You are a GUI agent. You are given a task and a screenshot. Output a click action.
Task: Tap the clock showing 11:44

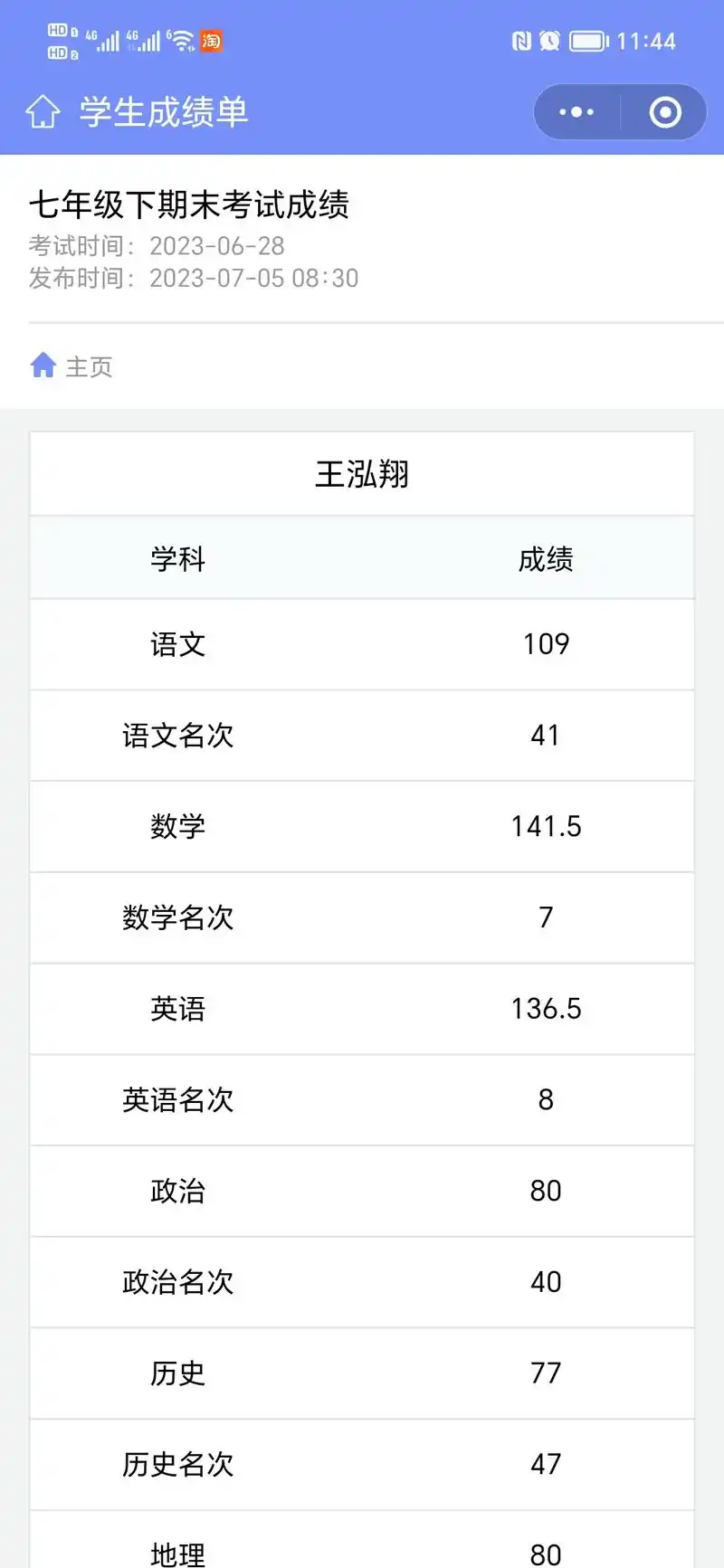tap(646, 40)
